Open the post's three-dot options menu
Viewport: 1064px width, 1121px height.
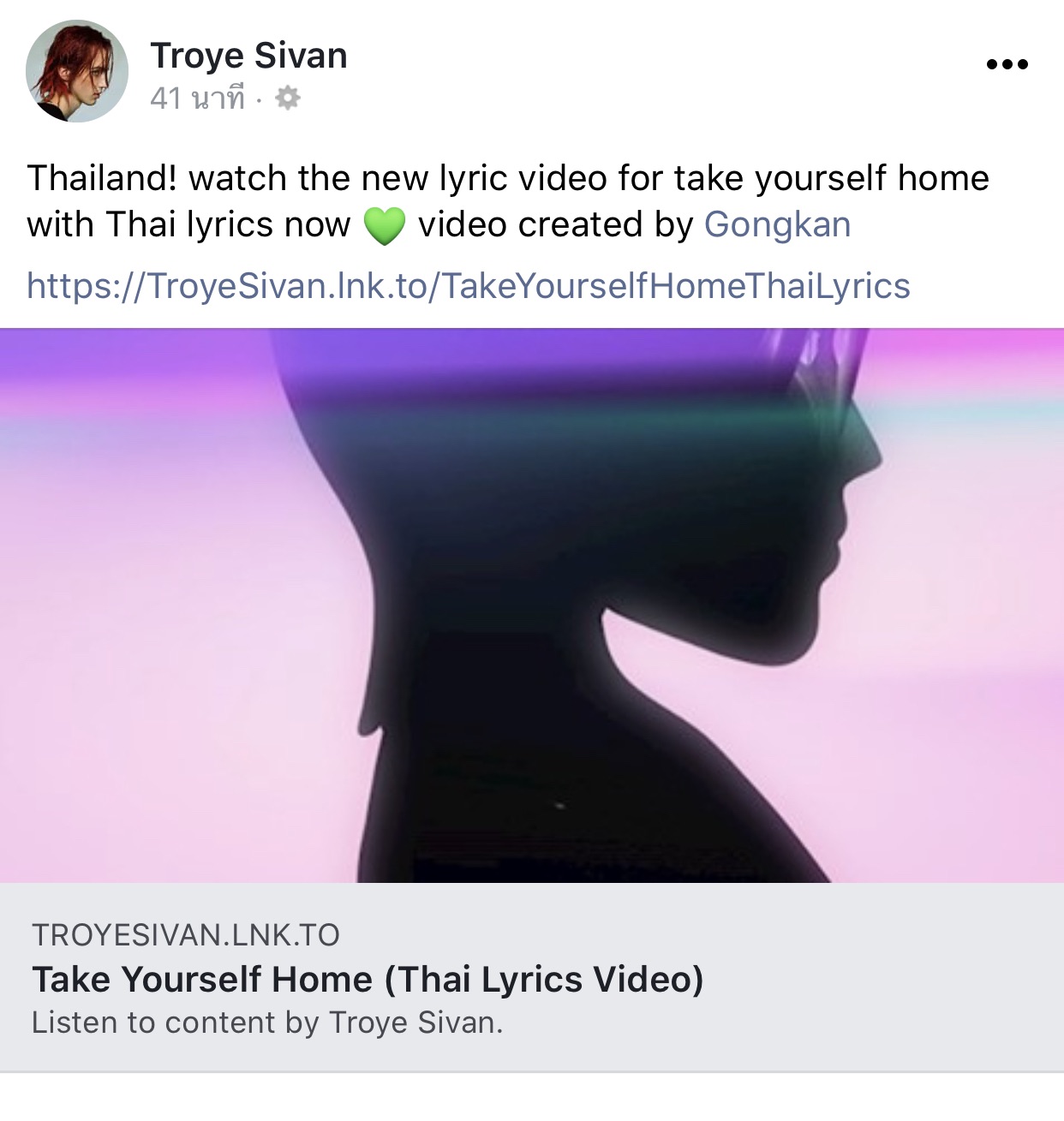pyautogui.click(x=1007, y=64)
